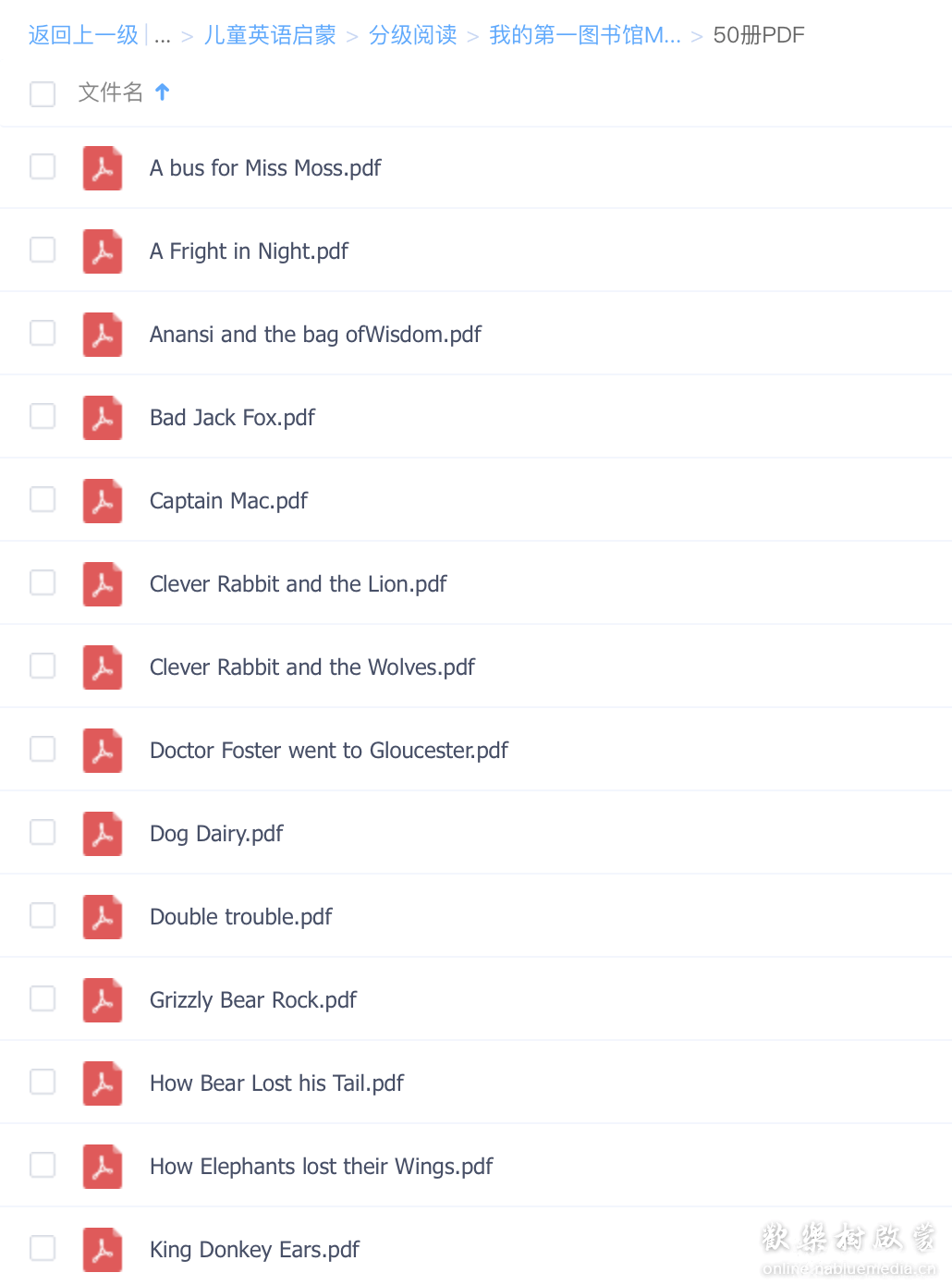
Task: Open the 分级阅读 breadcrumb folder
Action: 413,35
